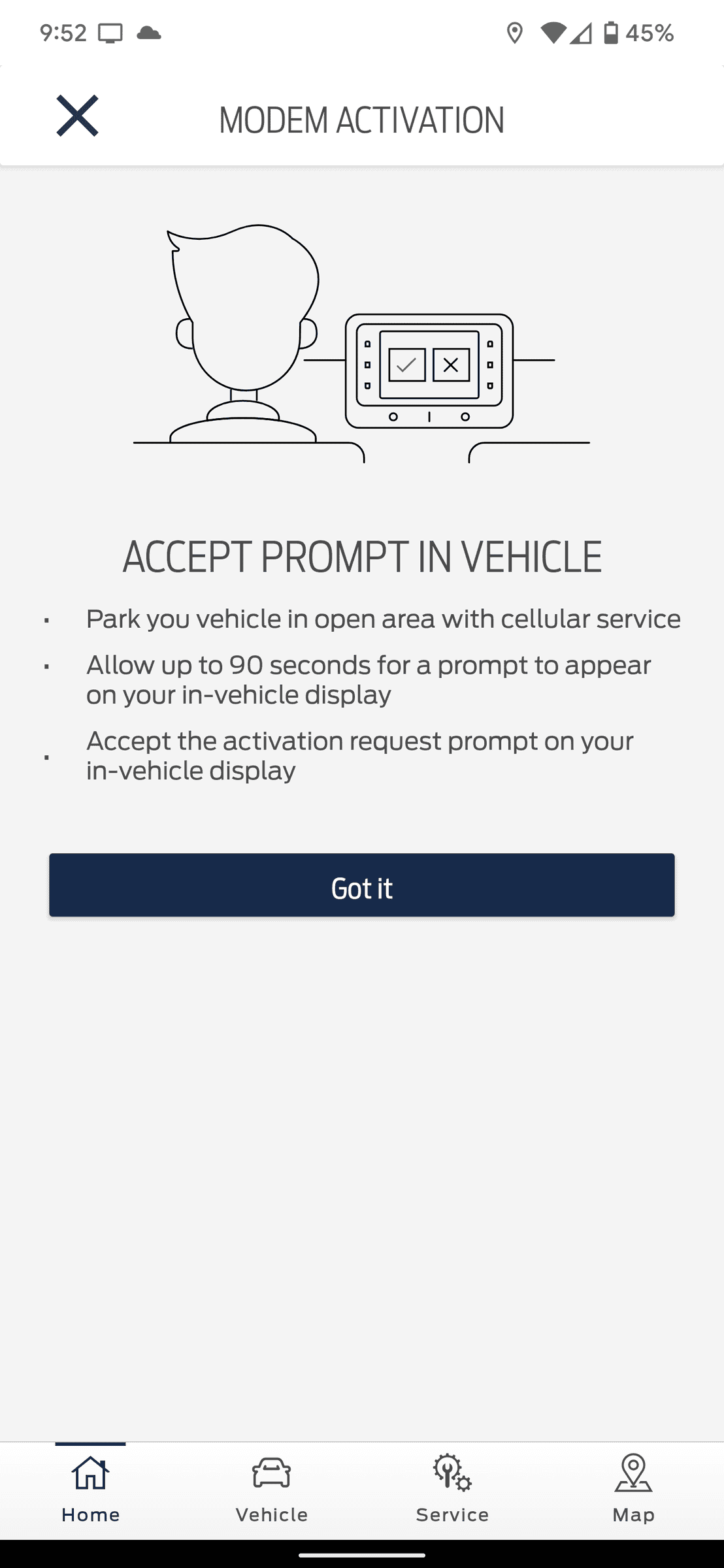Switch to the Vehicle tab
Viewport: 724px width, 1568px height.
[271, 1490]
